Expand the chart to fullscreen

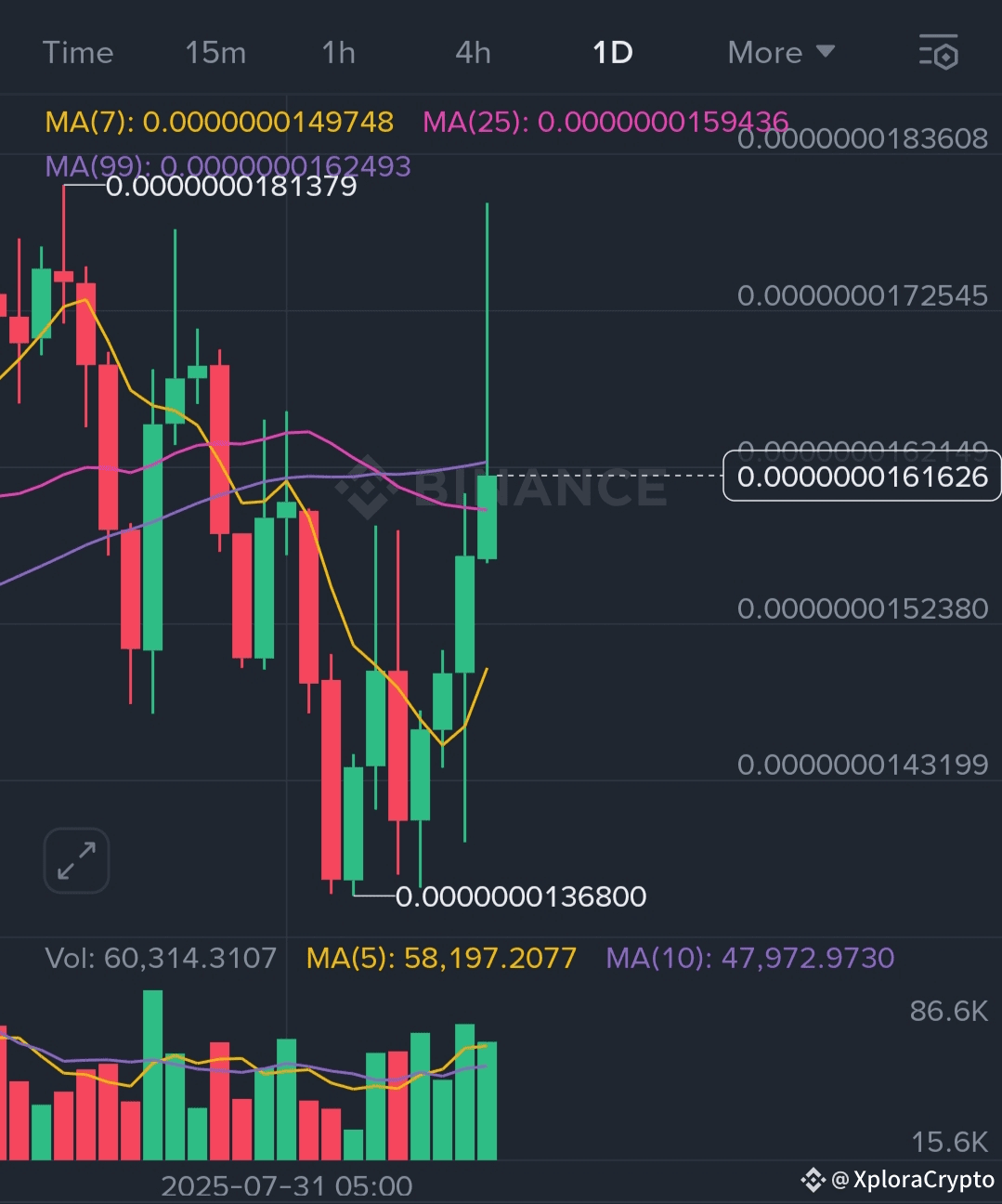coord(76,860)
